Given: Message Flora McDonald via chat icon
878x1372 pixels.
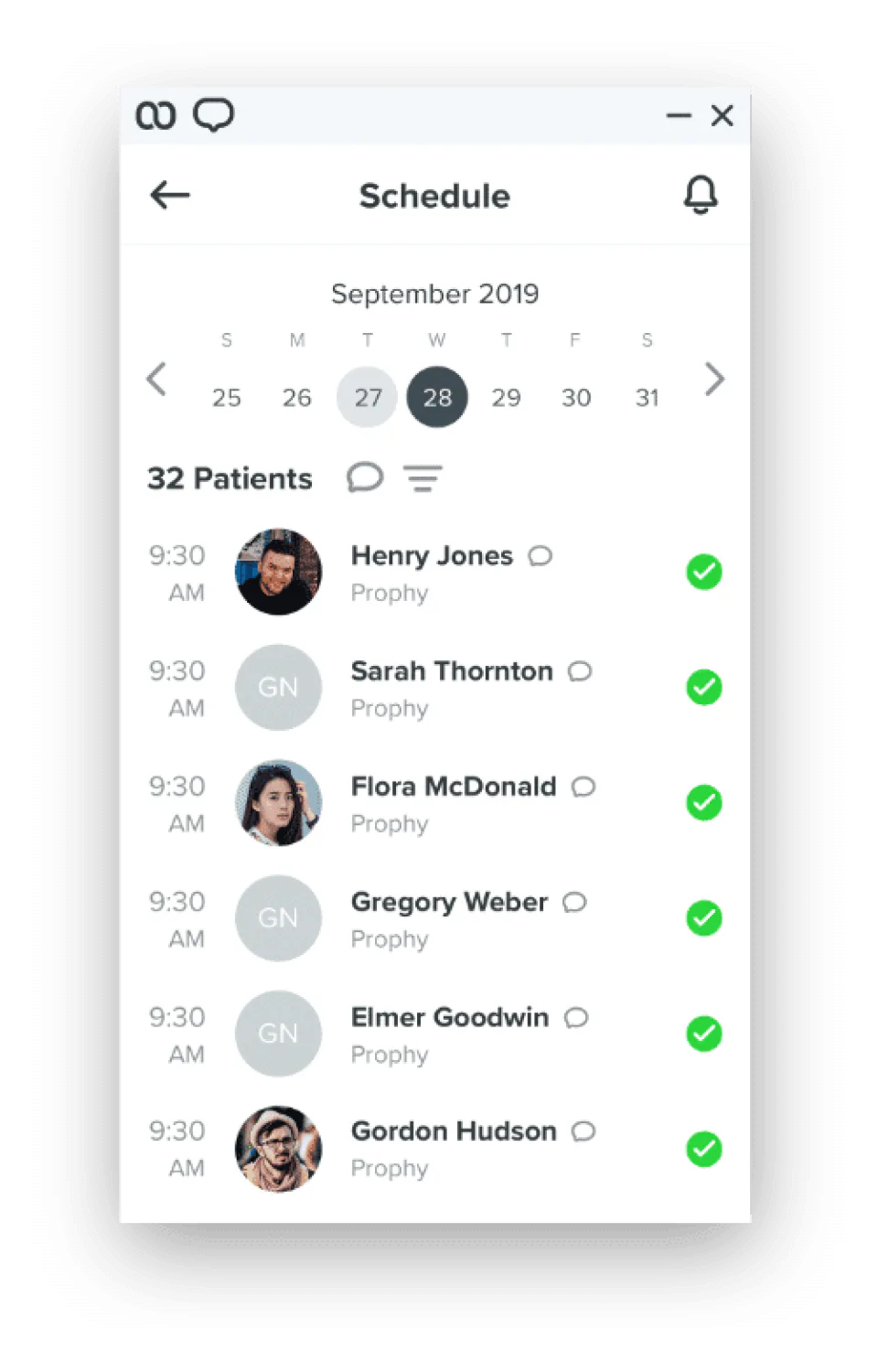Looking at the screenshot, I should [x=584, y=787].
